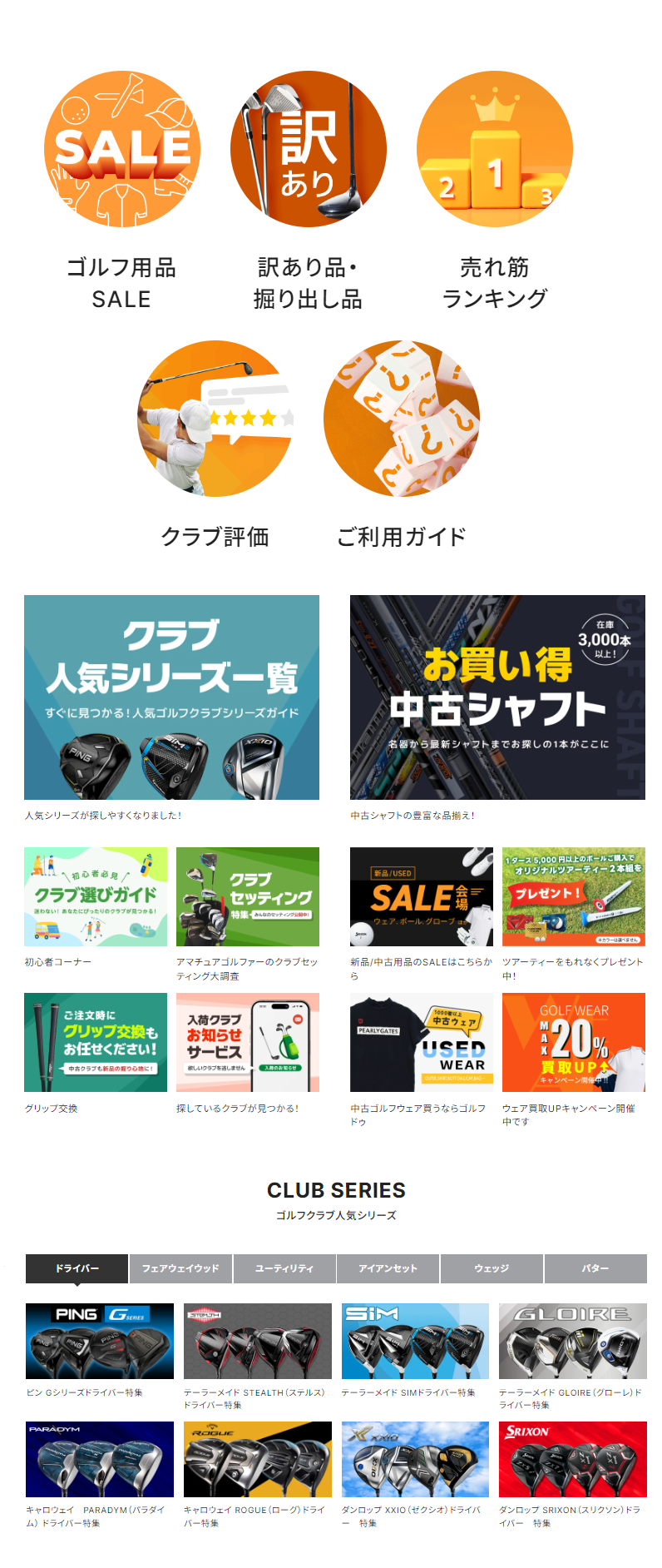Image resolution: width=662 pixels, height=1568 pixels.
Task: Open the 入荷クラブお知らせサービス banner
Action: [248, 1042]
